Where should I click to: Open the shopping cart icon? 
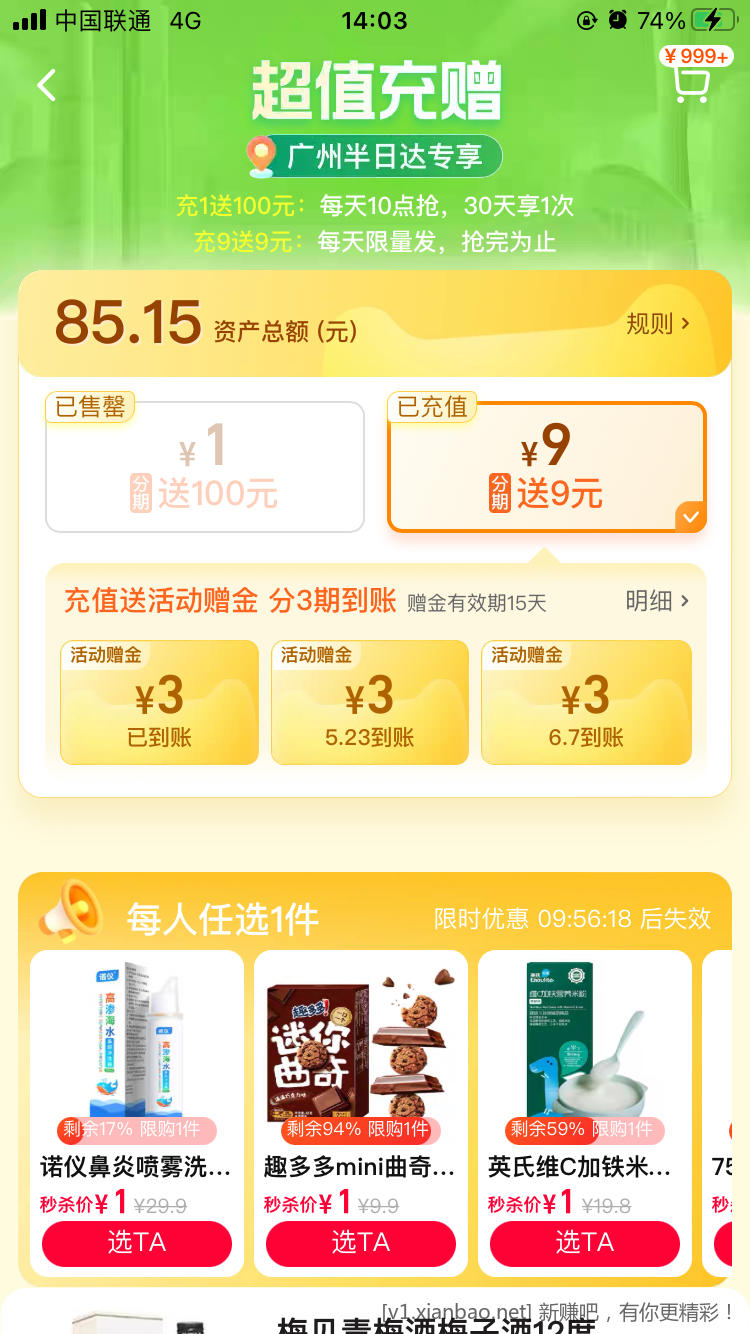[690, 84]
